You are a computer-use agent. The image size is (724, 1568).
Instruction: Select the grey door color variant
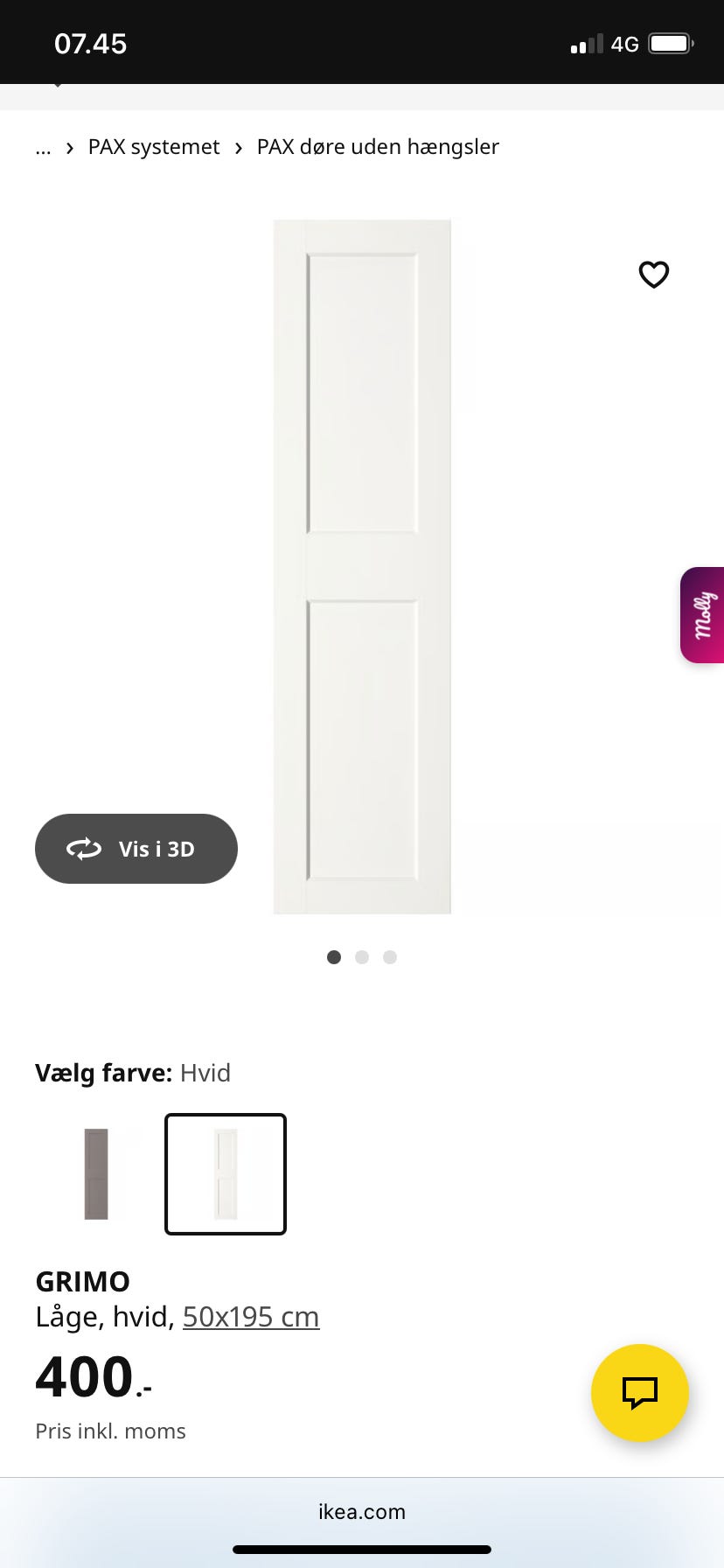(96, 1173)
